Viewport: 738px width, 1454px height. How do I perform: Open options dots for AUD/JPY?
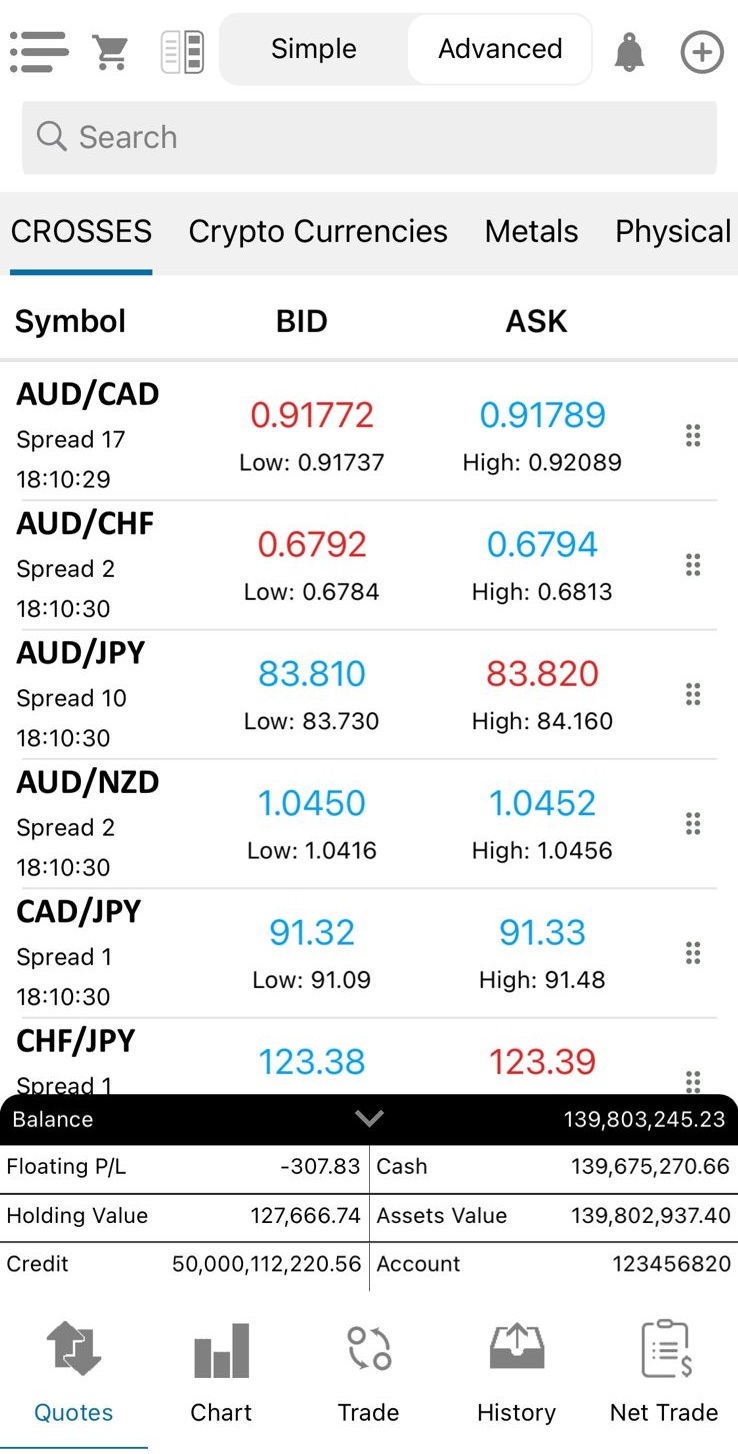click(692, 695)
